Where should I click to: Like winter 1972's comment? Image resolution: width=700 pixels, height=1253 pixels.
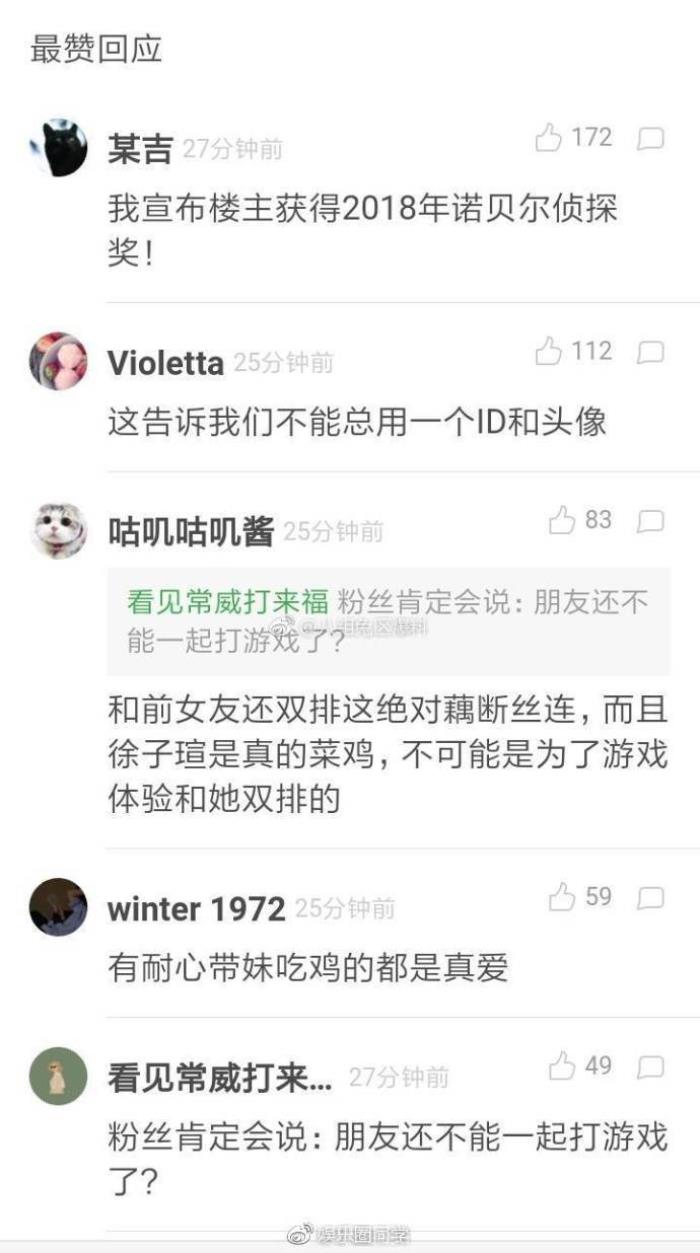click(x=562, y=897)
